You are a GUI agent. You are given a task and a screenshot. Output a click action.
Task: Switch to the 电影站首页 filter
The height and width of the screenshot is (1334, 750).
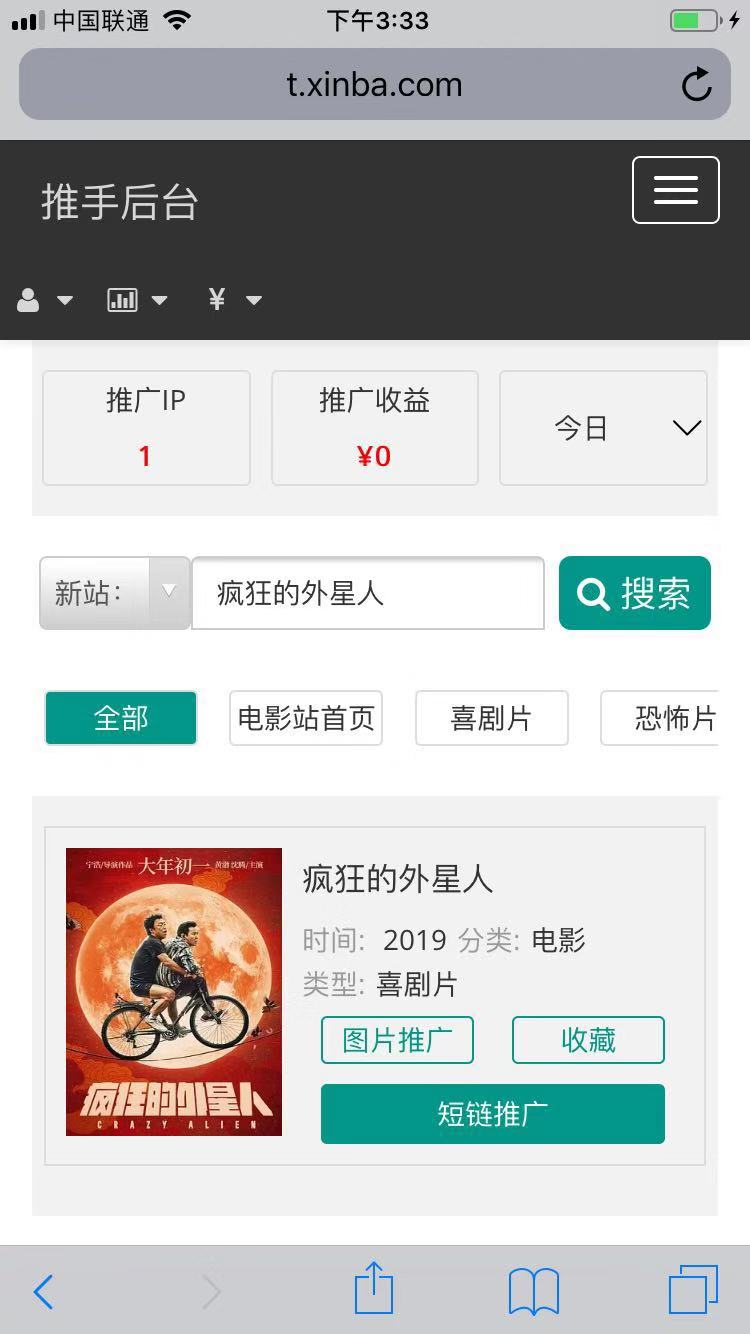(306, 718)
